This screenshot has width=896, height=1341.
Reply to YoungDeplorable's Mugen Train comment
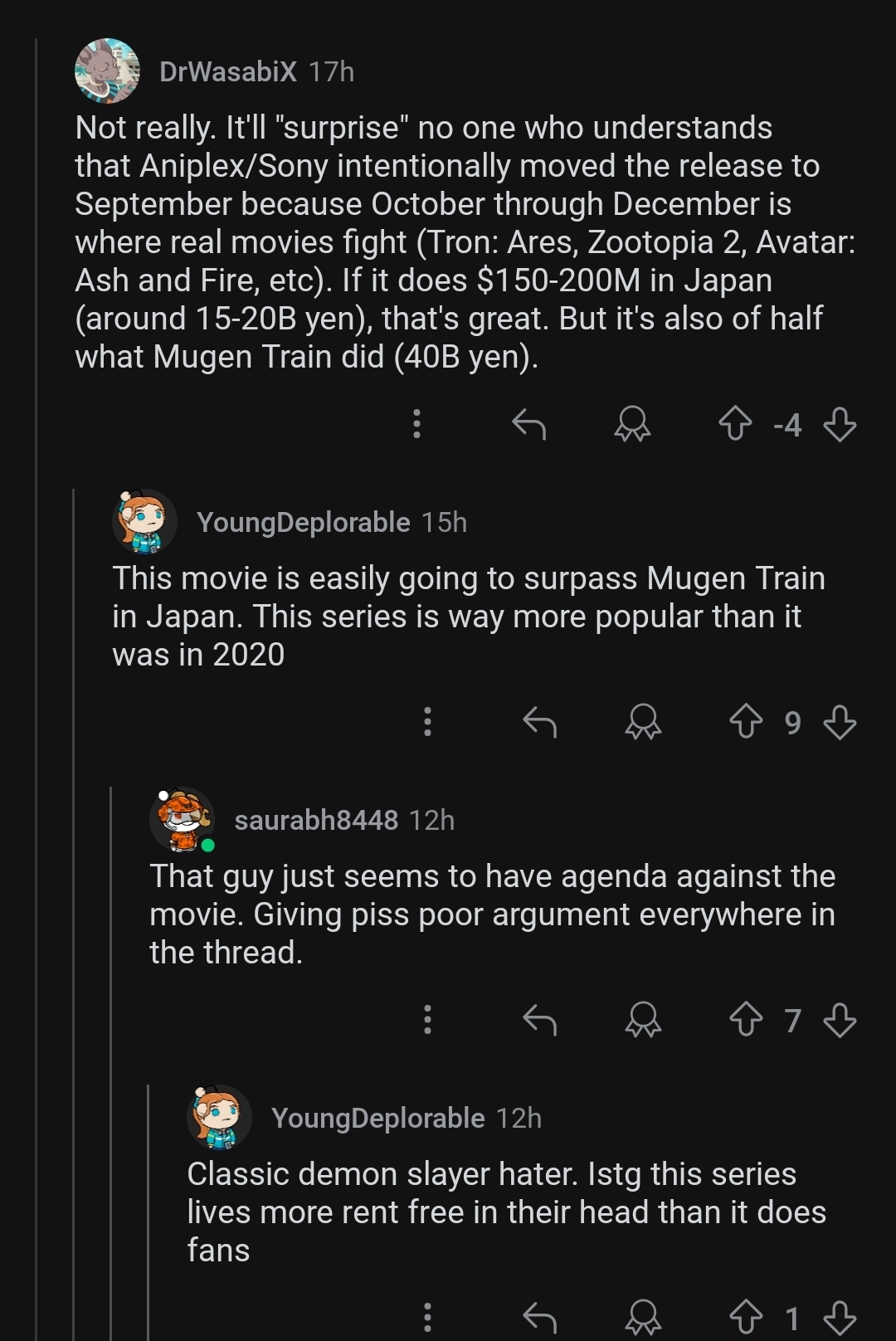pos(539,722)
